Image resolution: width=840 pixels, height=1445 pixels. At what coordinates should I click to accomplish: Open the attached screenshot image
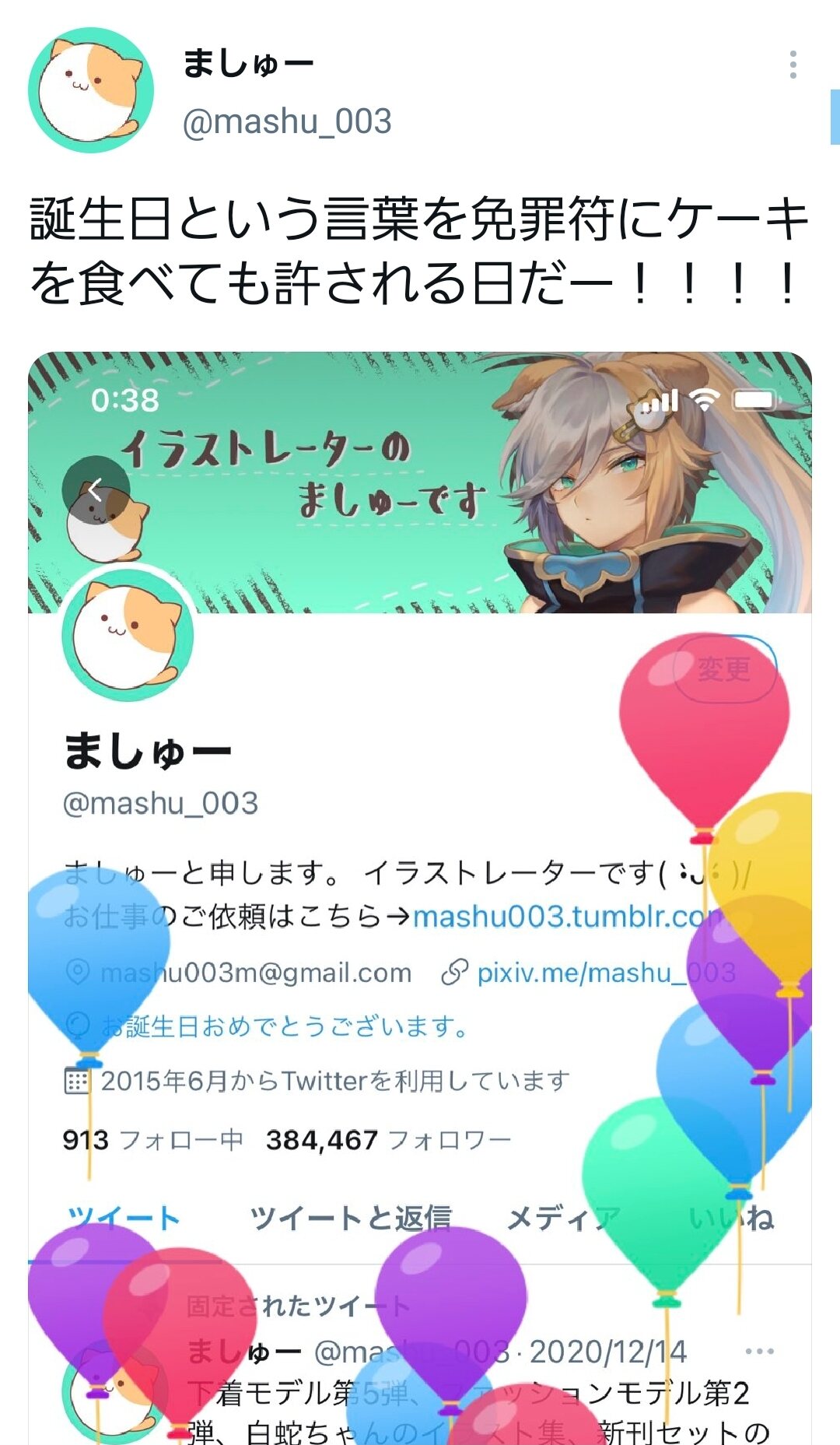[x=420, y=895]
